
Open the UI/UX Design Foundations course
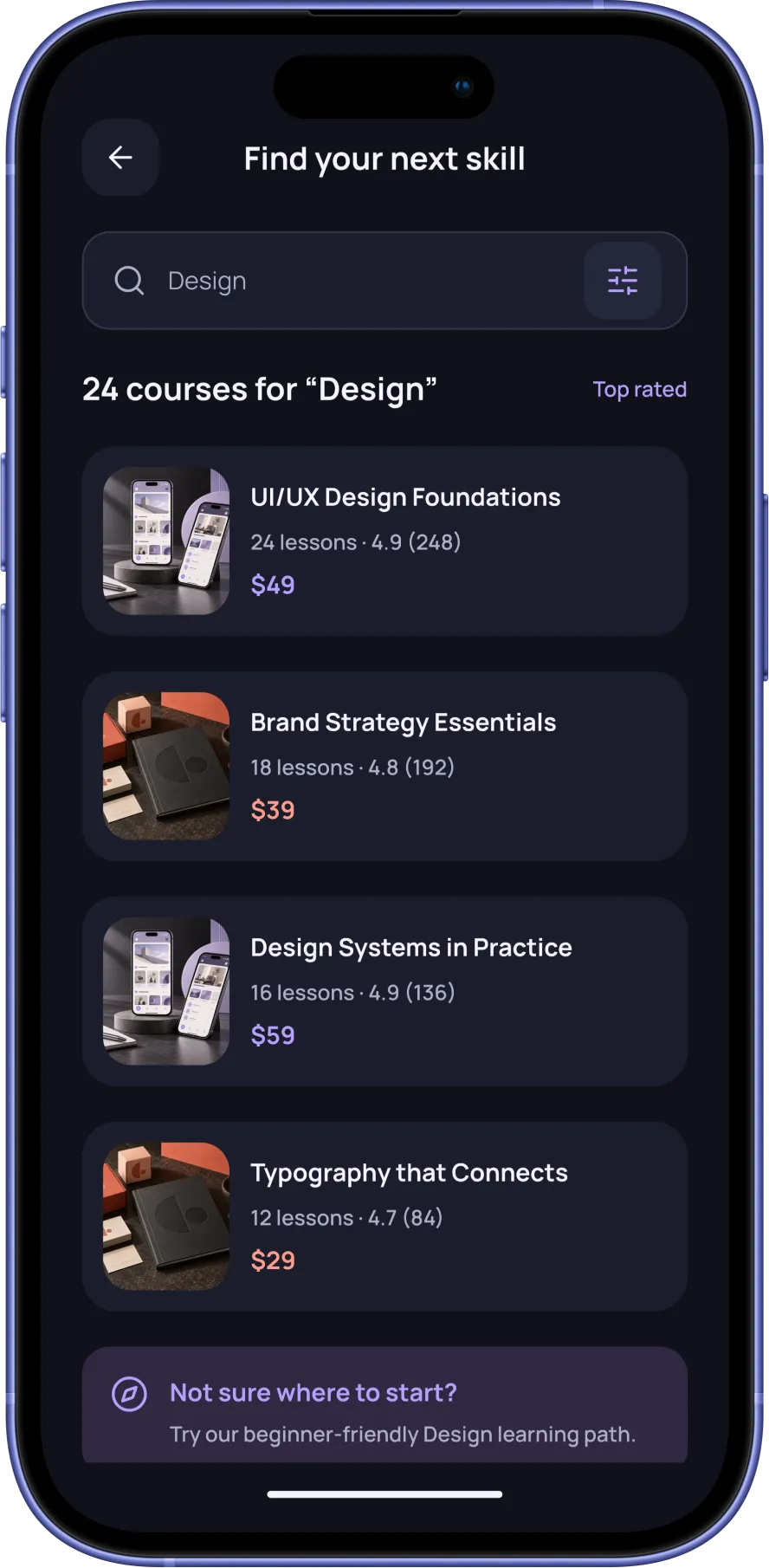pos(384,541)
